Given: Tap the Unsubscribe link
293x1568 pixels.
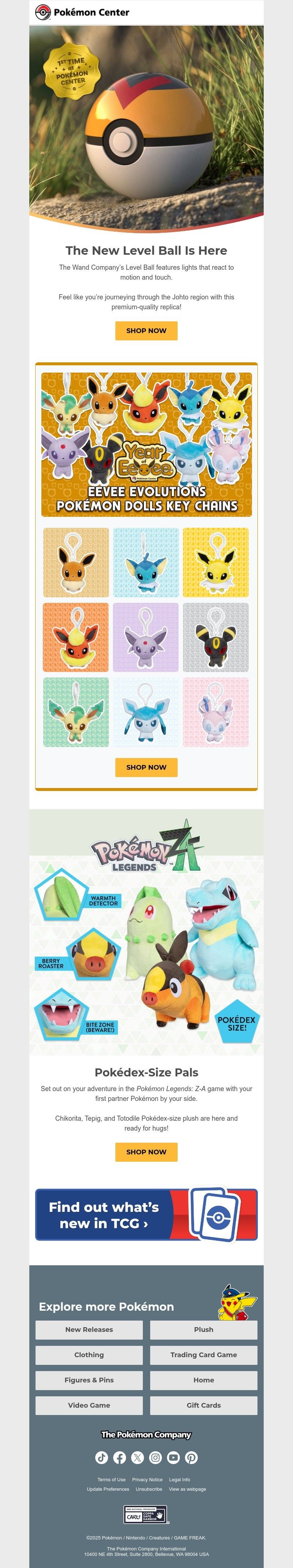Looking at the screenshot, I should 149,1489.
